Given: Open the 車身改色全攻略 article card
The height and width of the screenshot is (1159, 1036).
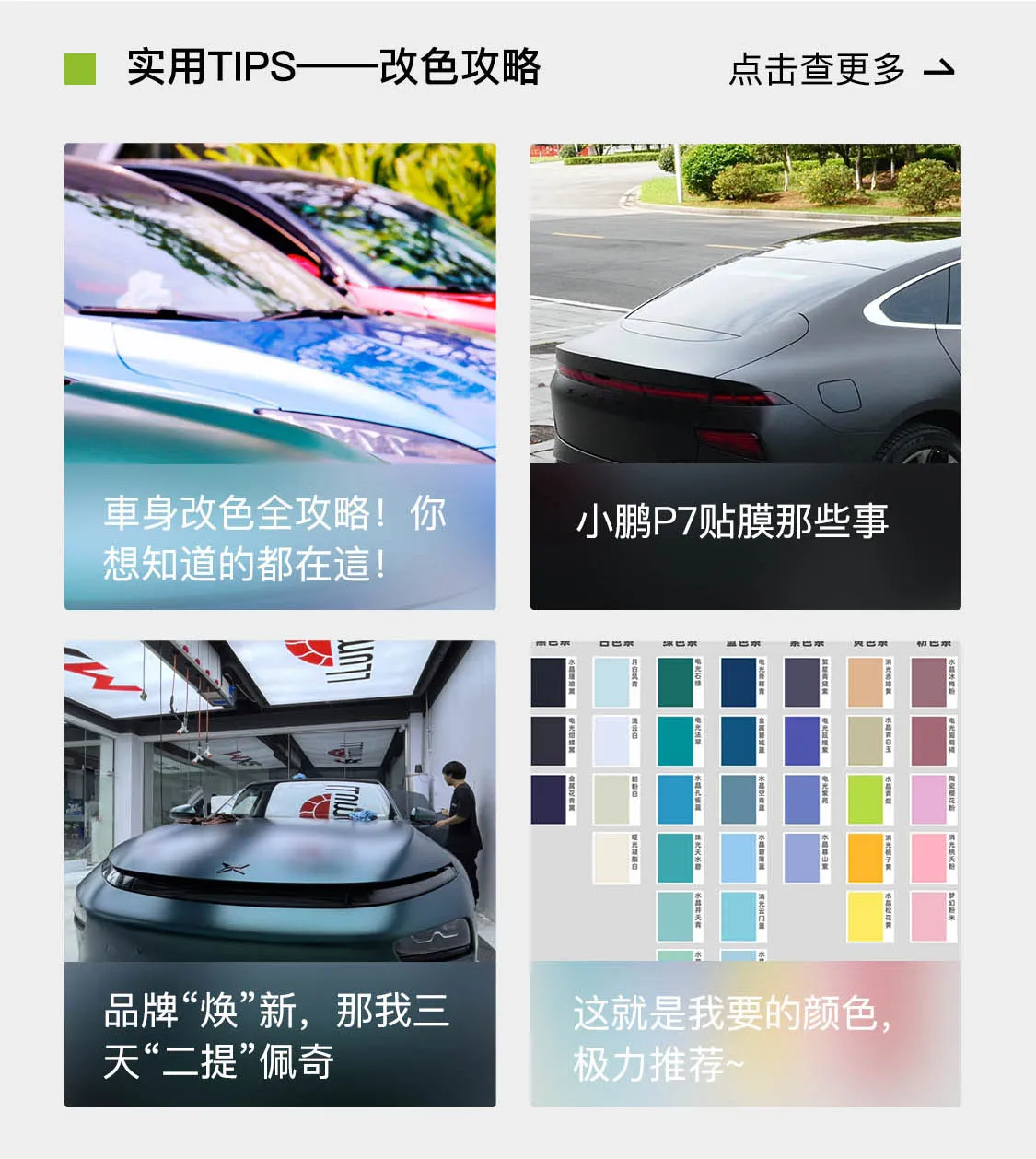Looking at the screenshot, I should 280,376.
